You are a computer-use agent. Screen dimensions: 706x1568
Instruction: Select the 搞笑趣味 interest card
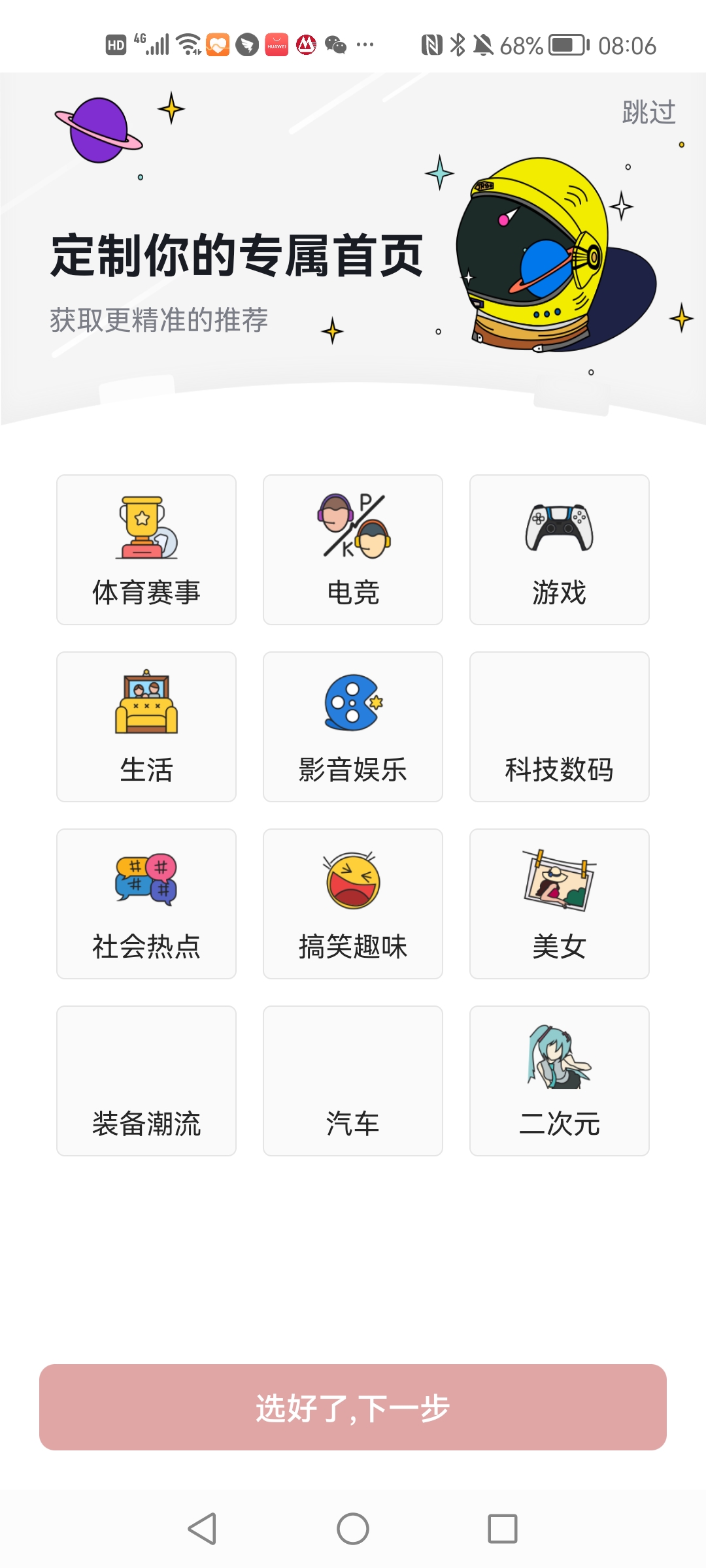[353, 904]
